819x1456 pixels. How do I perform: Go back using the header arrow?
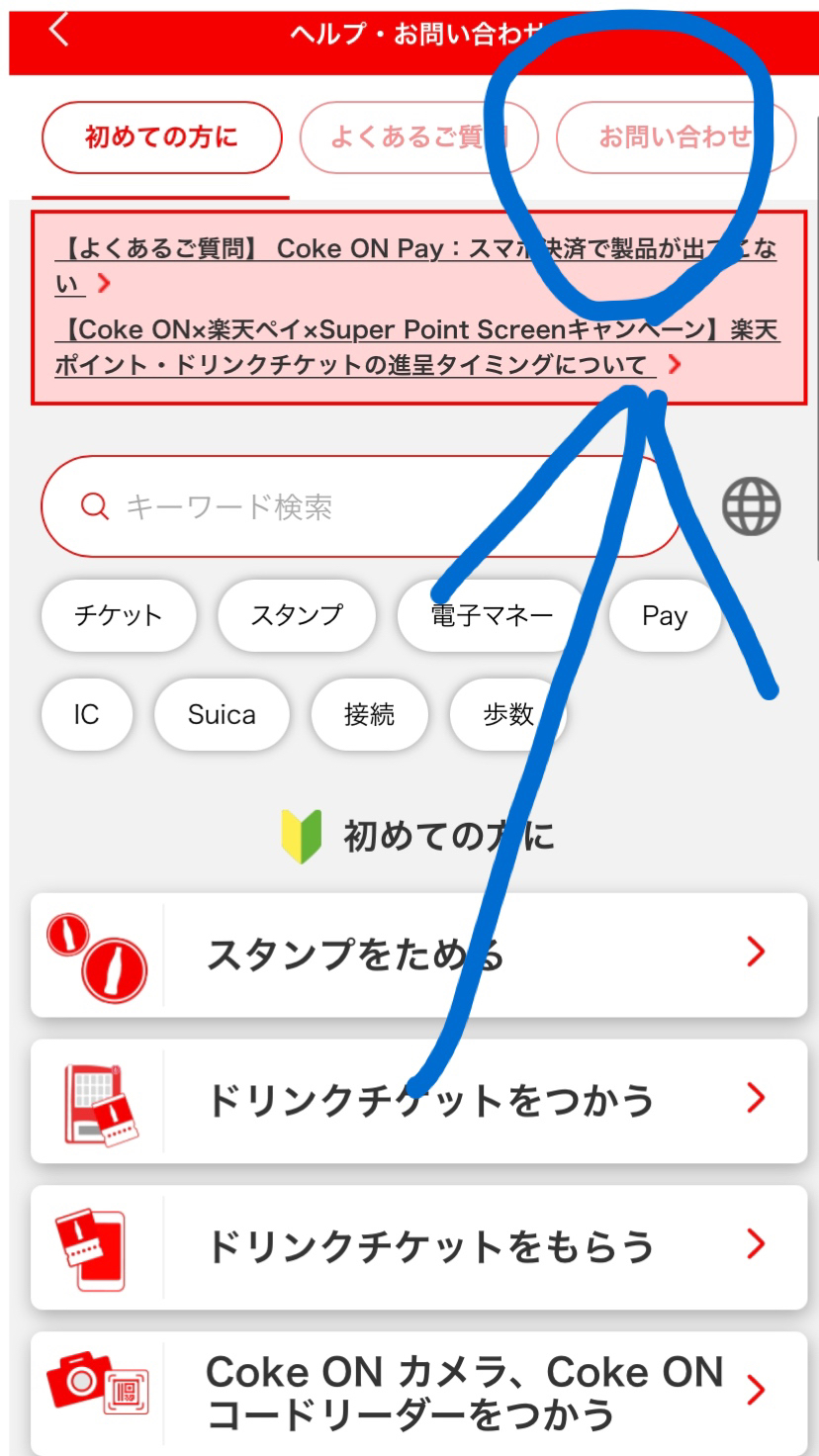[x=59, y=31]
